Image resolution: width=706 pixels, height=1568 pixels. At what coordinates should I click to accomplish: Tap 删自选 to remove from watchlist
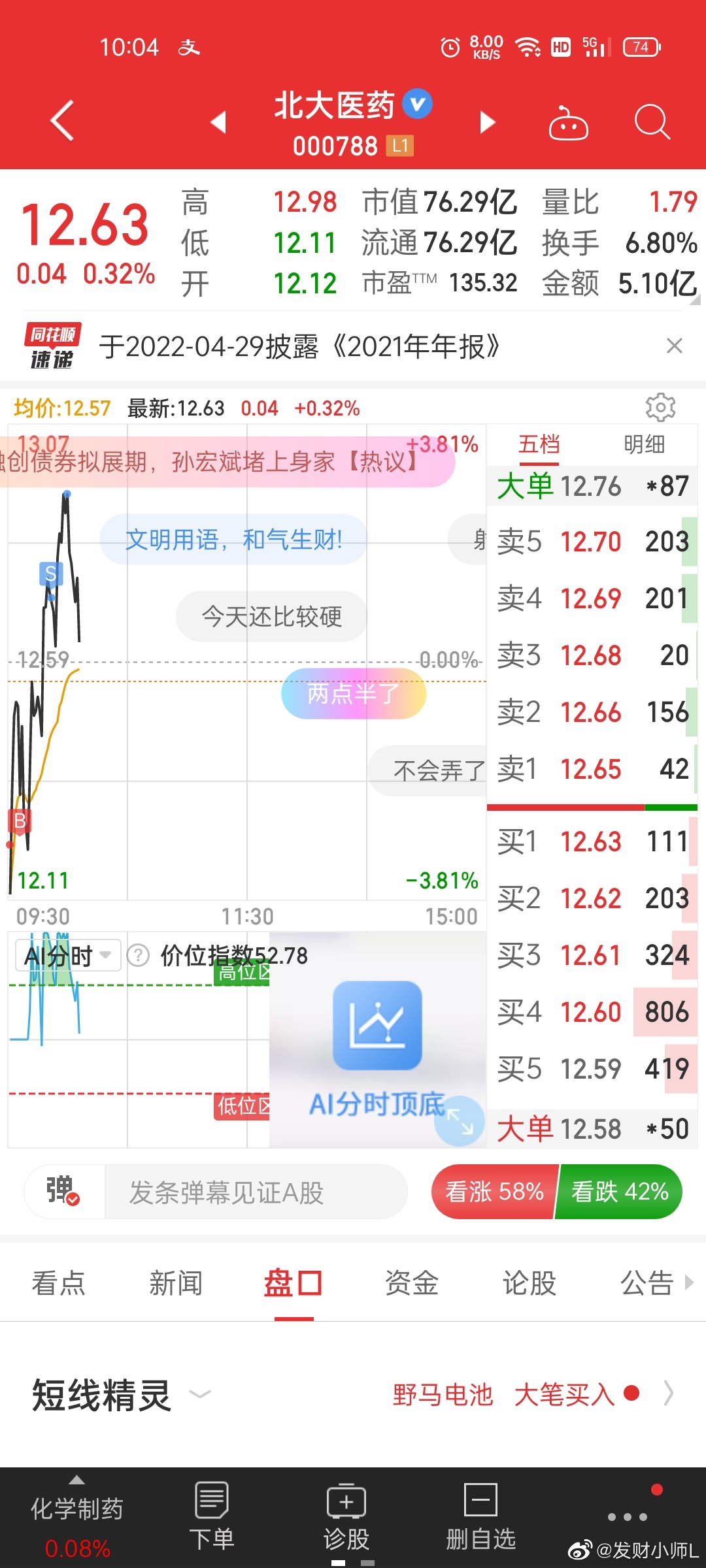(481, 1517)
